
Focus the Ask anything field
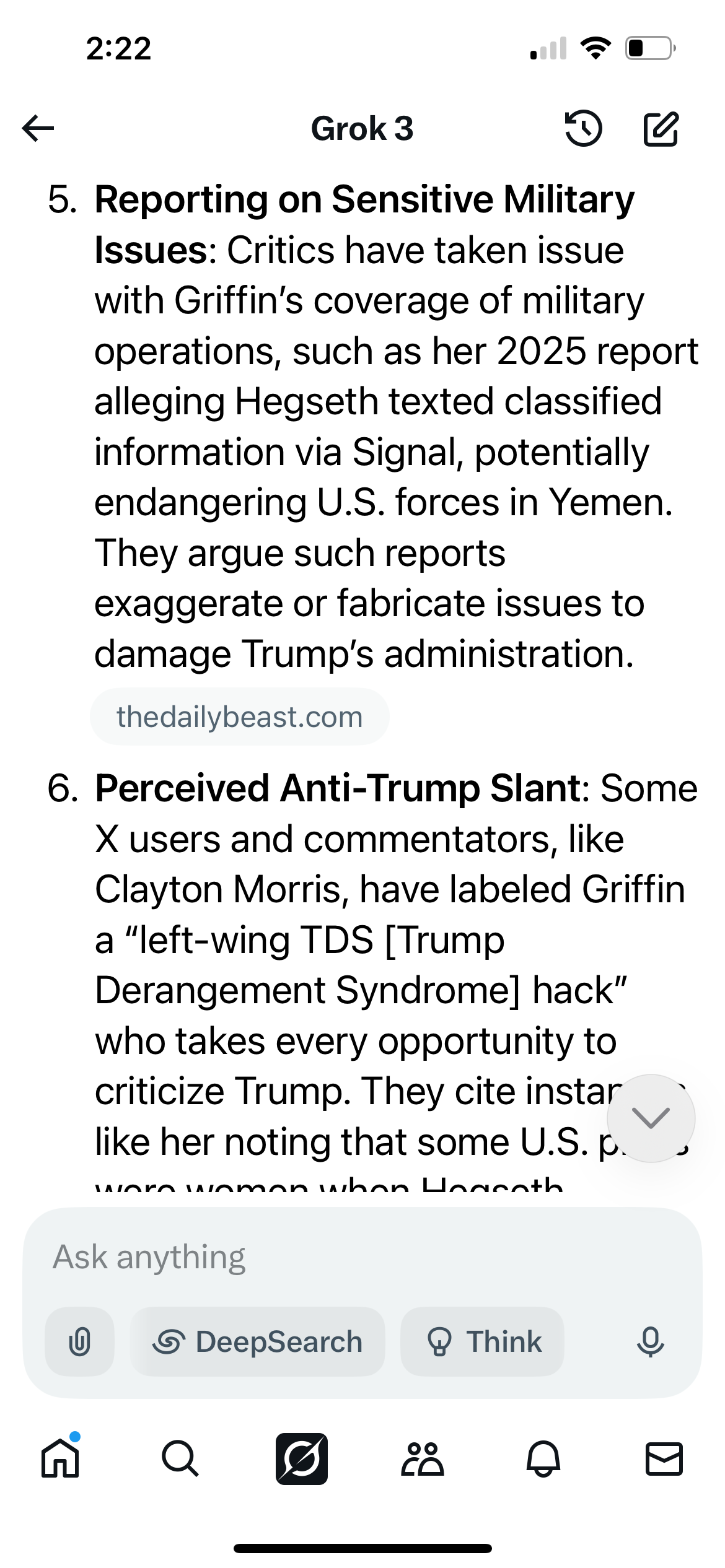[362, 1257]
